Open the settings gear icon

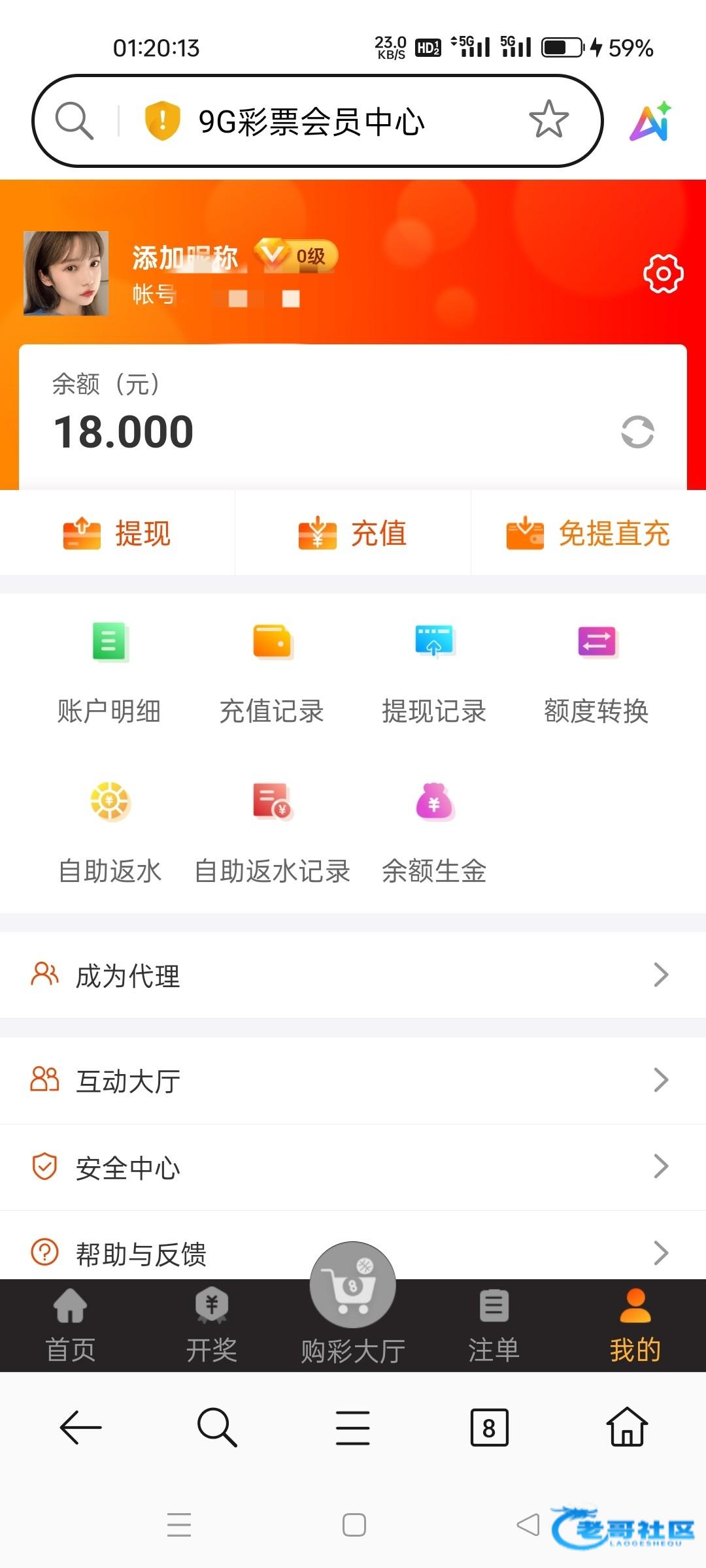(x=663, y=274)
